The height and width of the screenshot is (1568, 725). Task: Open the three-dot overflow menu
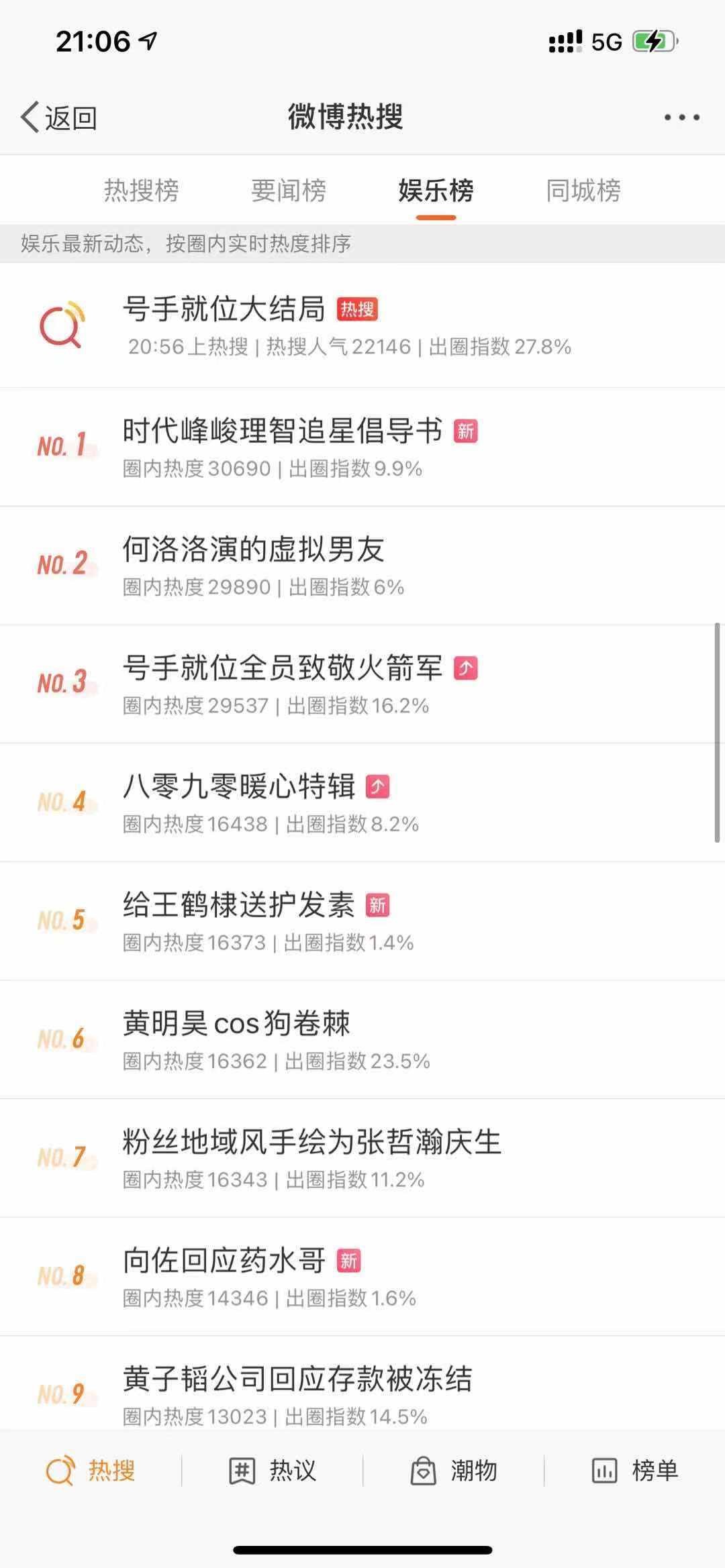pyautogui.click(x=681, y=117)
